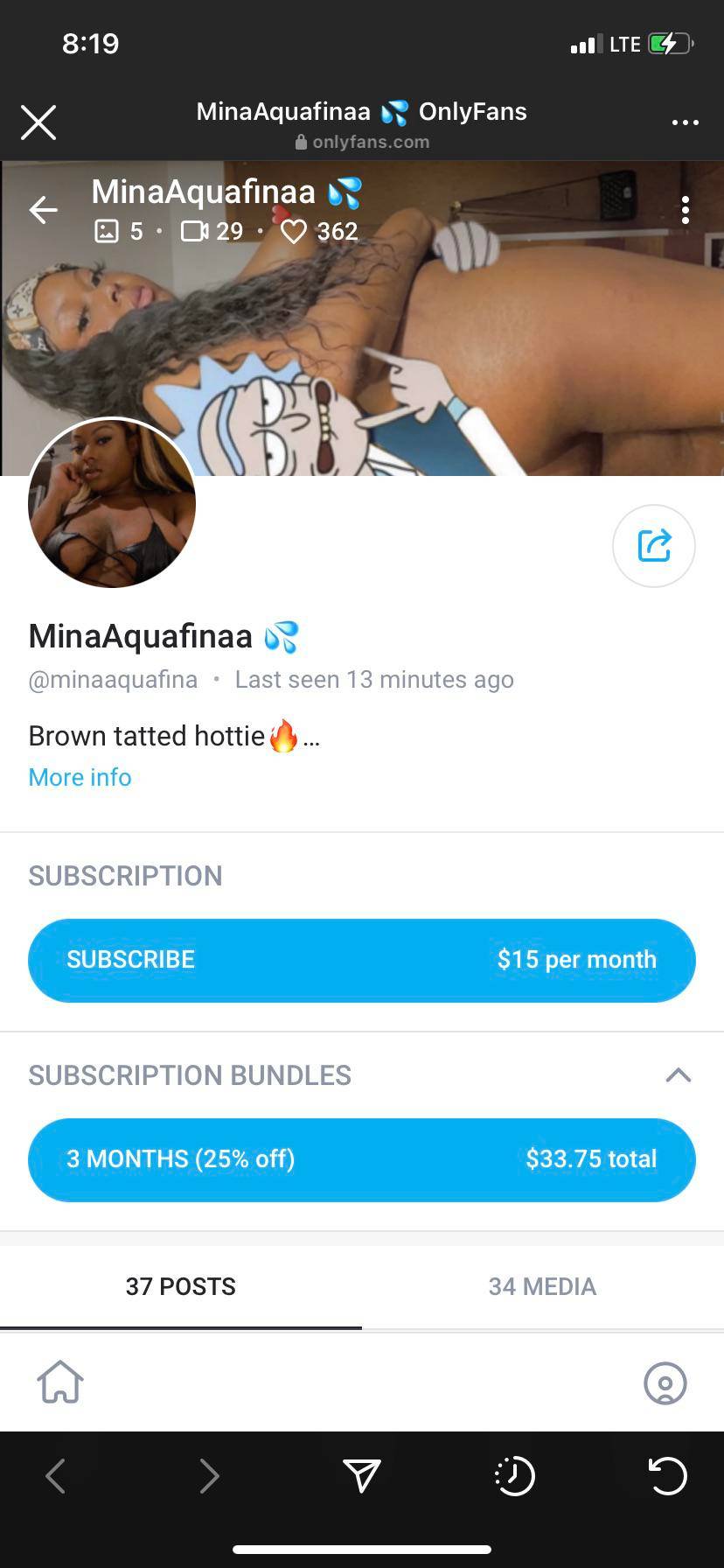Screen dimensions: 724x1568
Task: Subscribe for $15 per month
Action: pos(361,960)
